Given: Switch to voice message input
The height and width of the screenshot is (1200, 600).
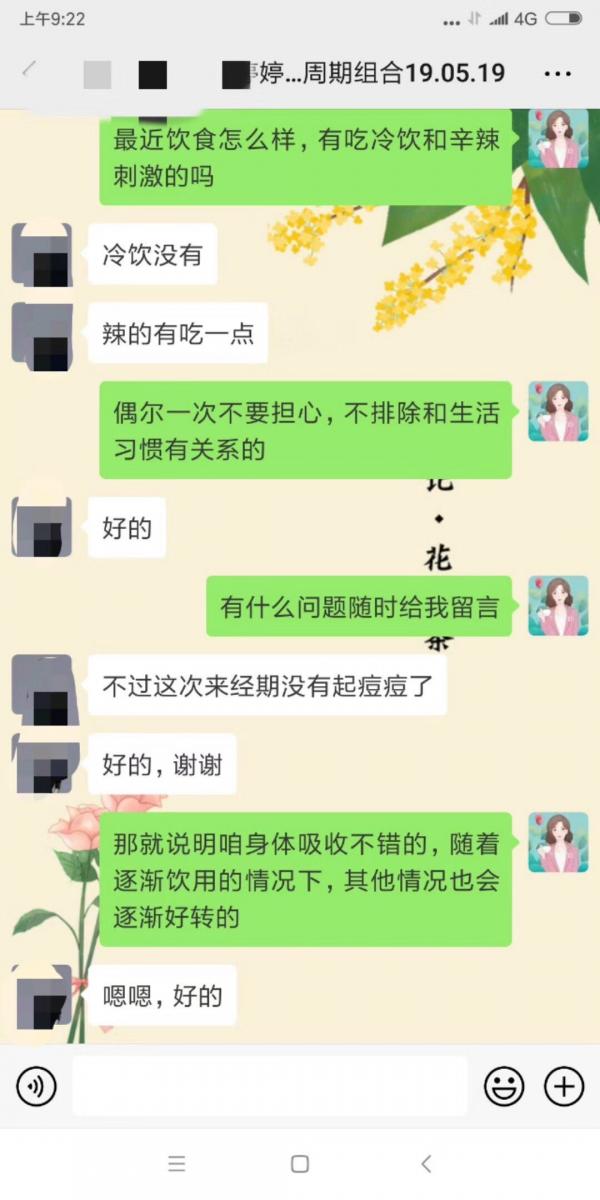Looking at the screenshot, I should tap(37, 1086).
